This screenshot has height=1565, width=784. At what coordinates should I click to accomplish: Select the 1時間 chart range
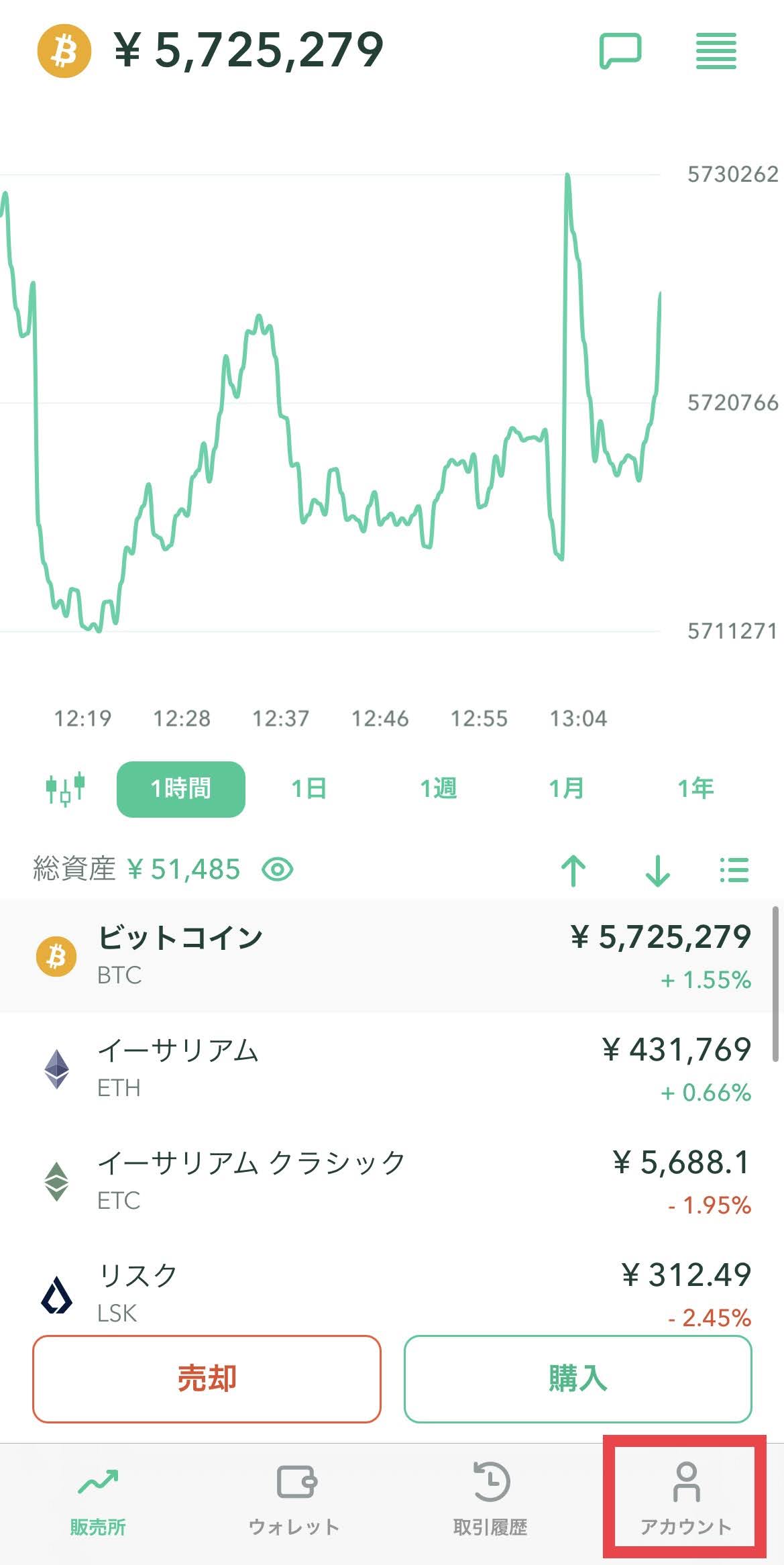[x=181, y=789]
